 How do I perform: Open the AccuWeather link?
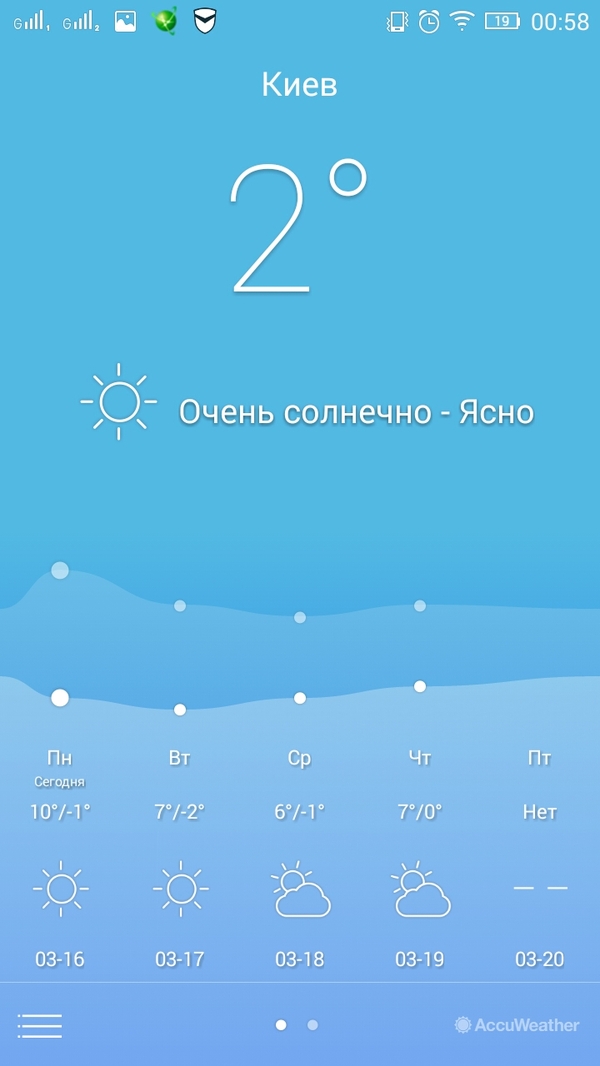(x=517, y=1025)
